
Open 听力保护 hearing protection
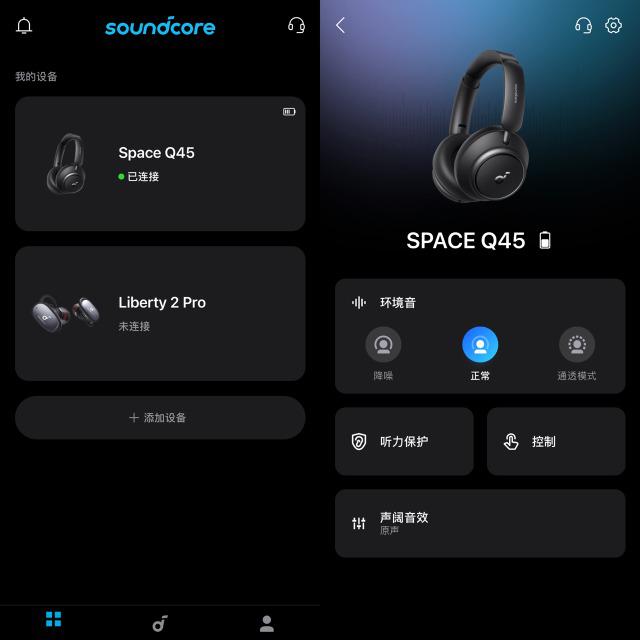tap(404, 441)
